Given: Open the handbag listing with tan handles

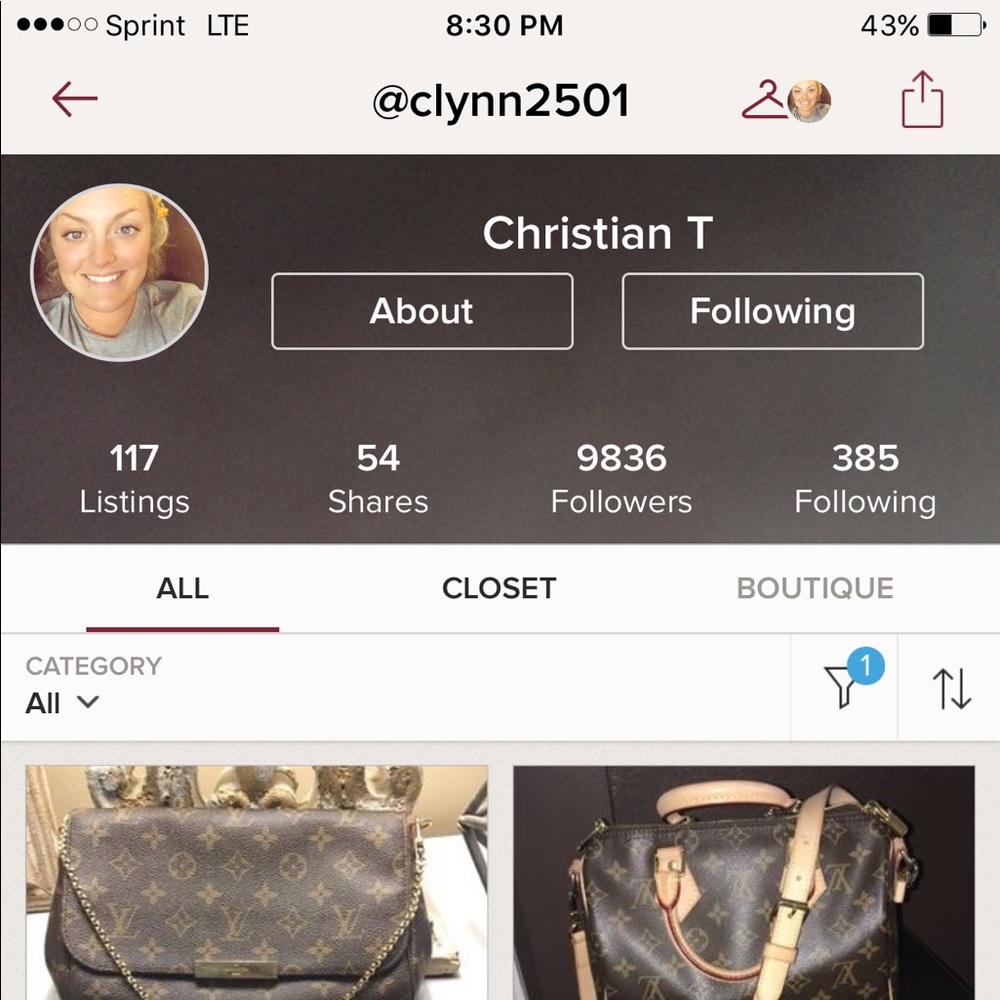Looking at the screenshot, I should pyautogui.click(x=743, y=883).
